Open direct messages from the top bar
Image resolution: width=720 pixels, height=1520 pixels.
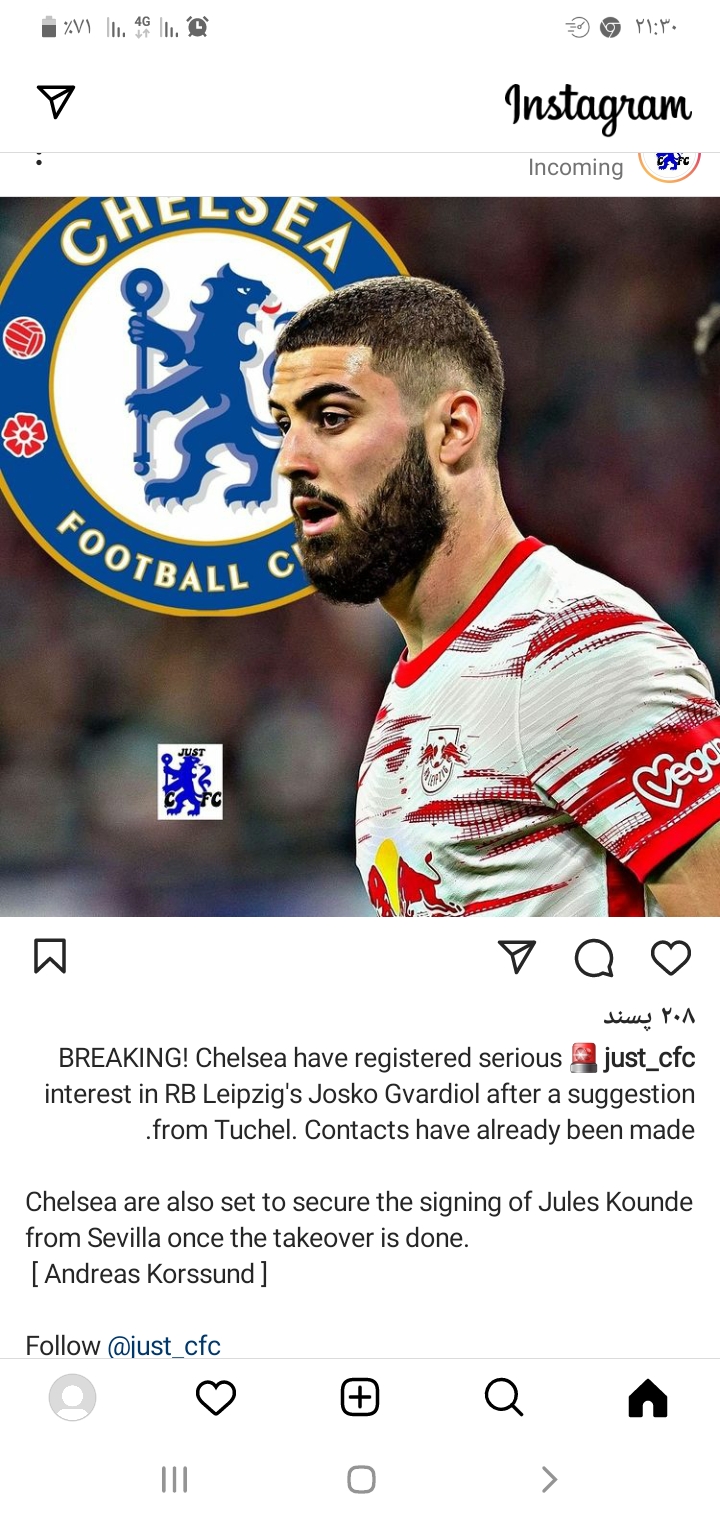[x=56, y=102]
